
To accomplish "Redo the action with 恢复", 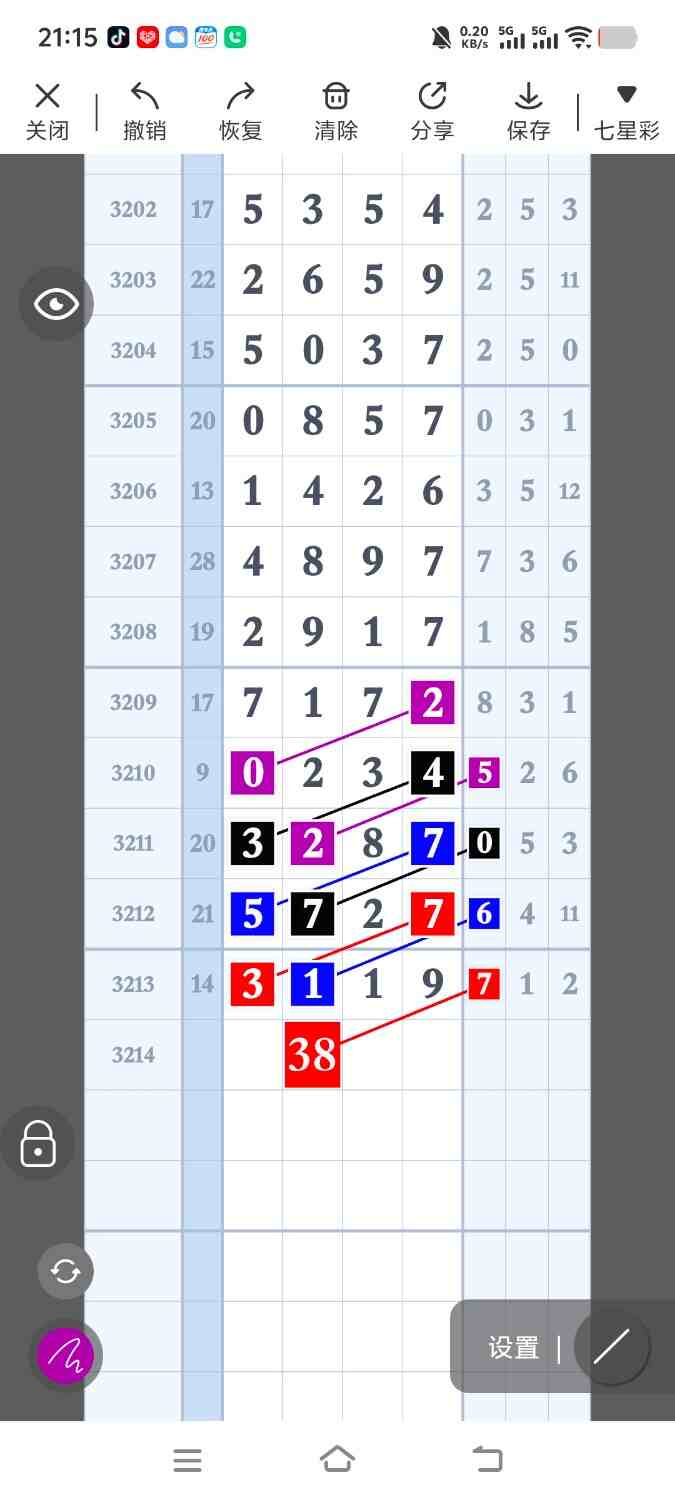I will tap(240, 111).
